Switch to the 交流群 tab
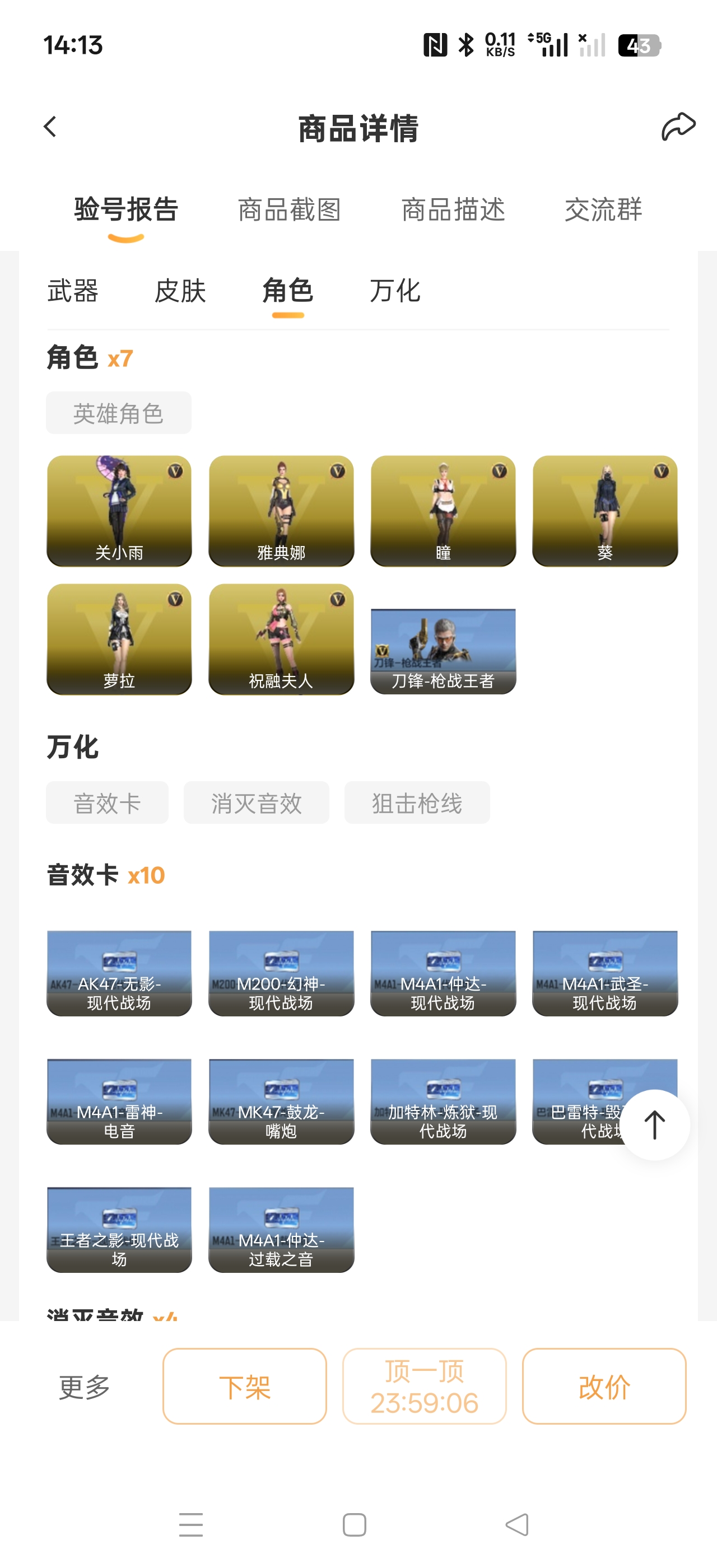717x1568 pixels. click(x=603, y=209)
